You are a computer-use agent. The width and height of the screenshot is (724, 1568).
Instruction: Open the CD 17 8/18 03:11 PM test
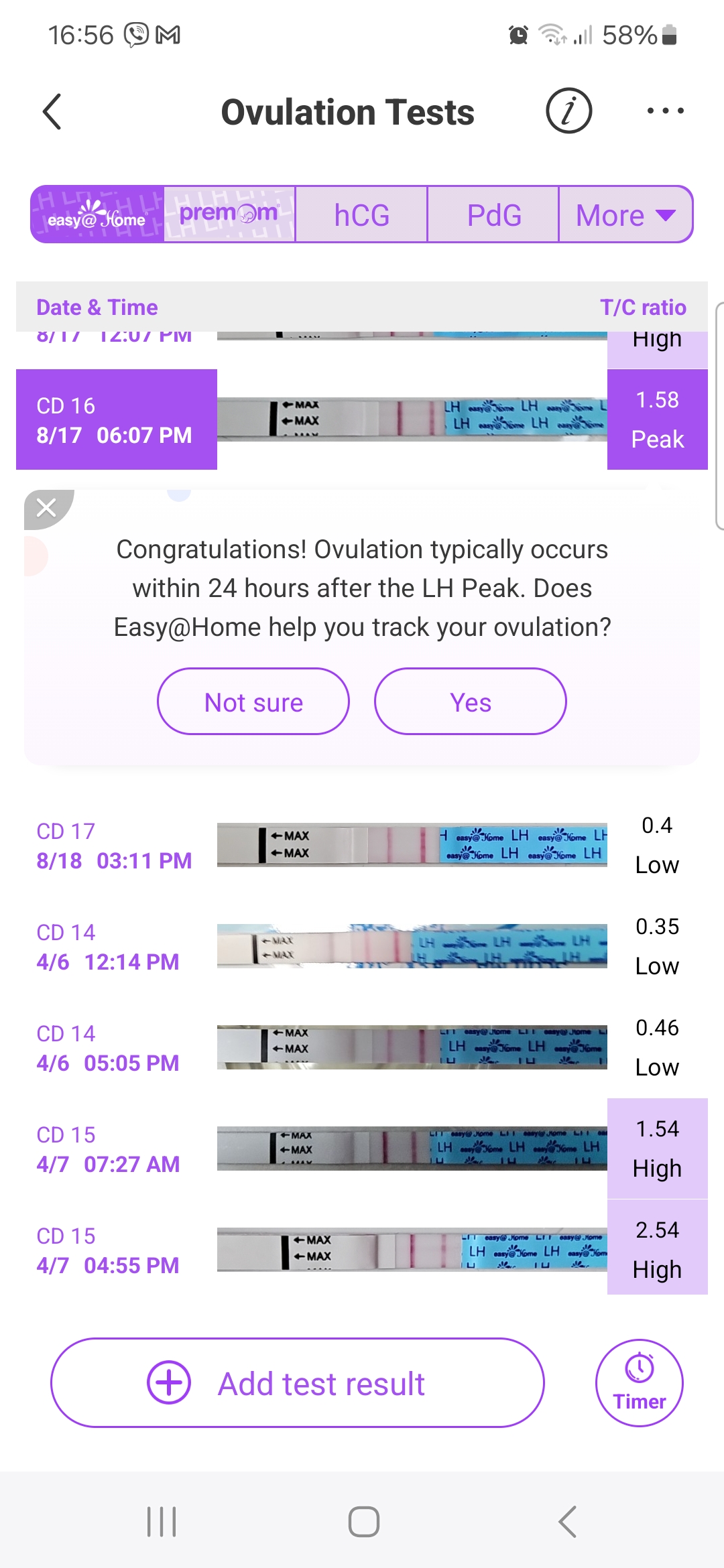362,845
